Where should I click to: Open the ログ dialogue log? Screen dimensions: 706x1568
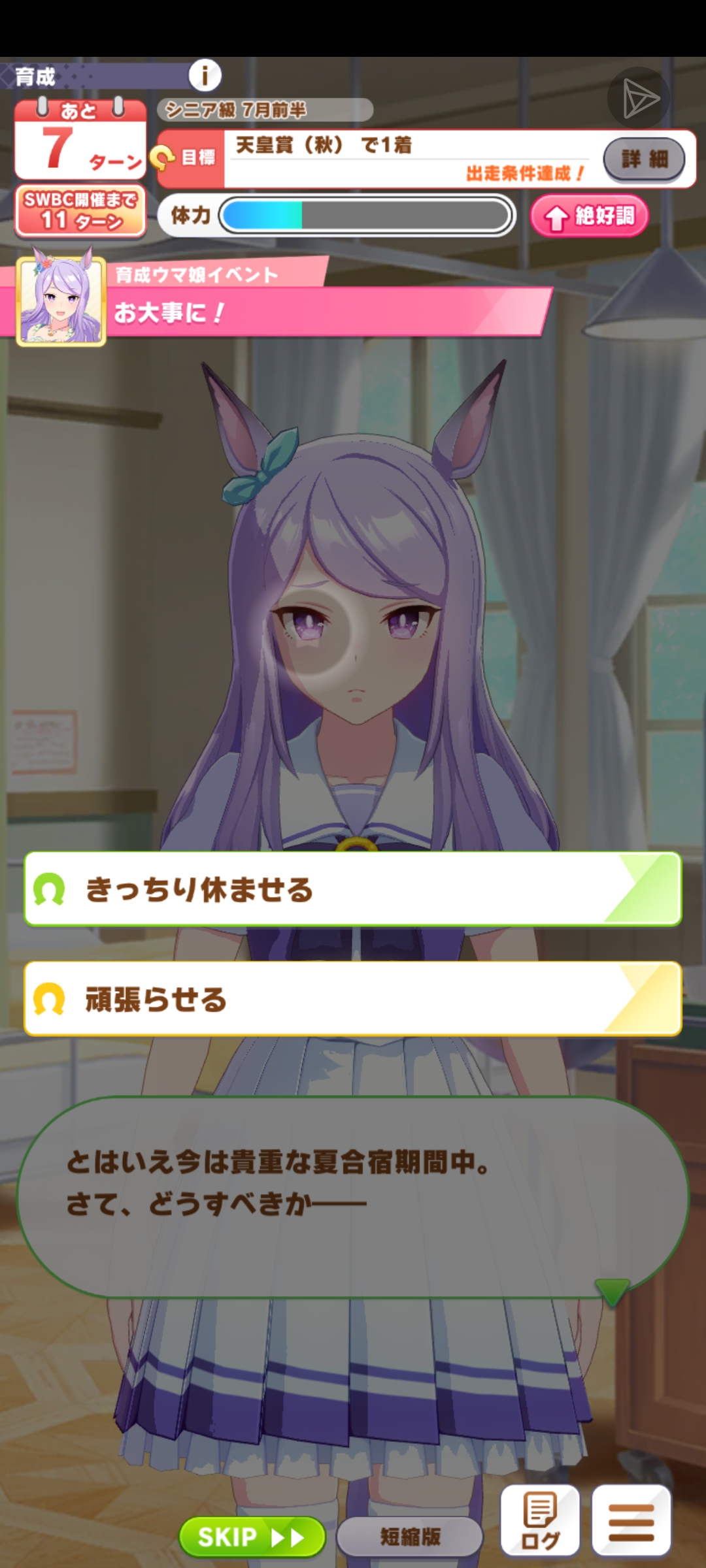point(540,1520)
